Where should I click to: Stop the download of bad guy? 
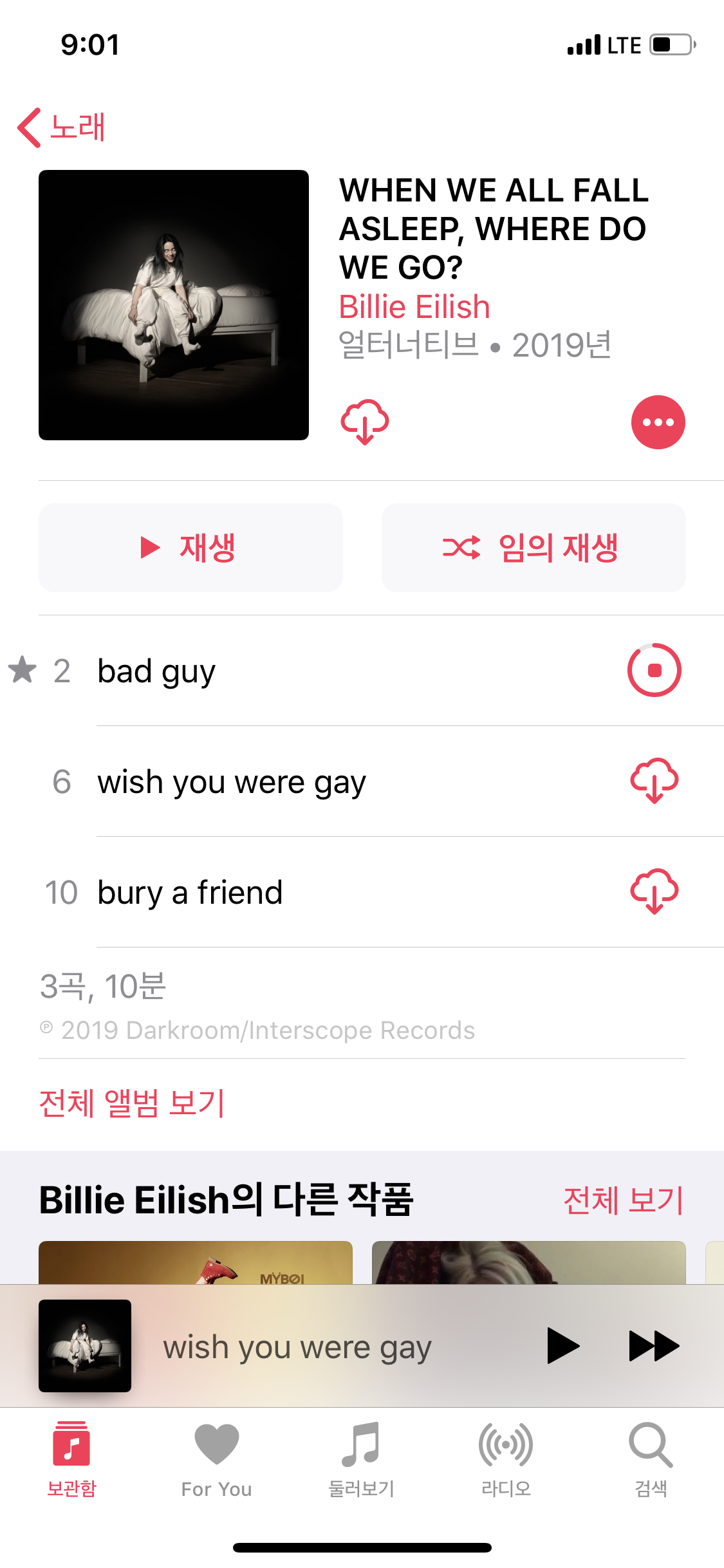(654, 670)
